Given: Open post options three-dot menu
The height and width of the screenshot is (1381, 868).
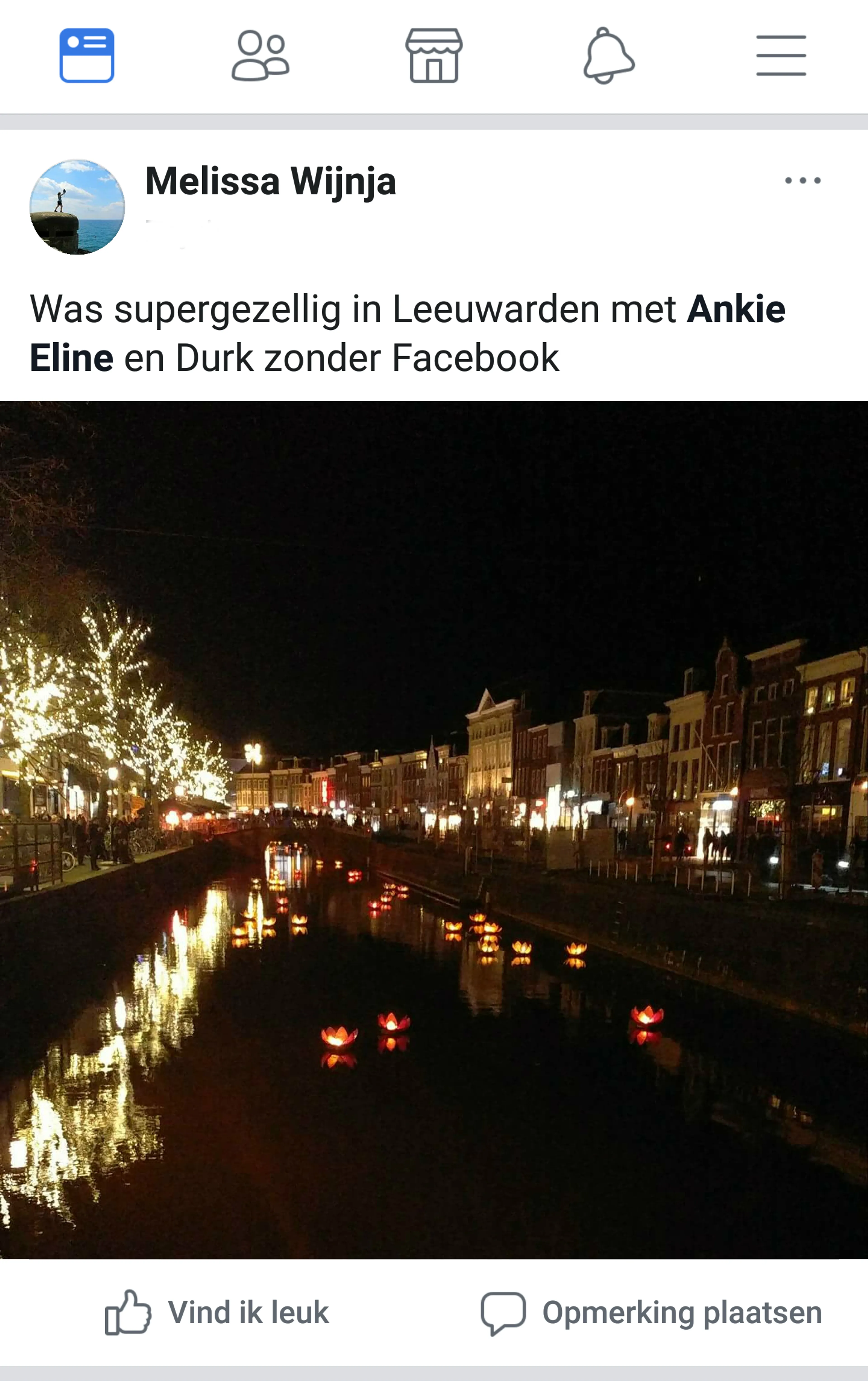Looking at the screenshot, I should [803, 181].
